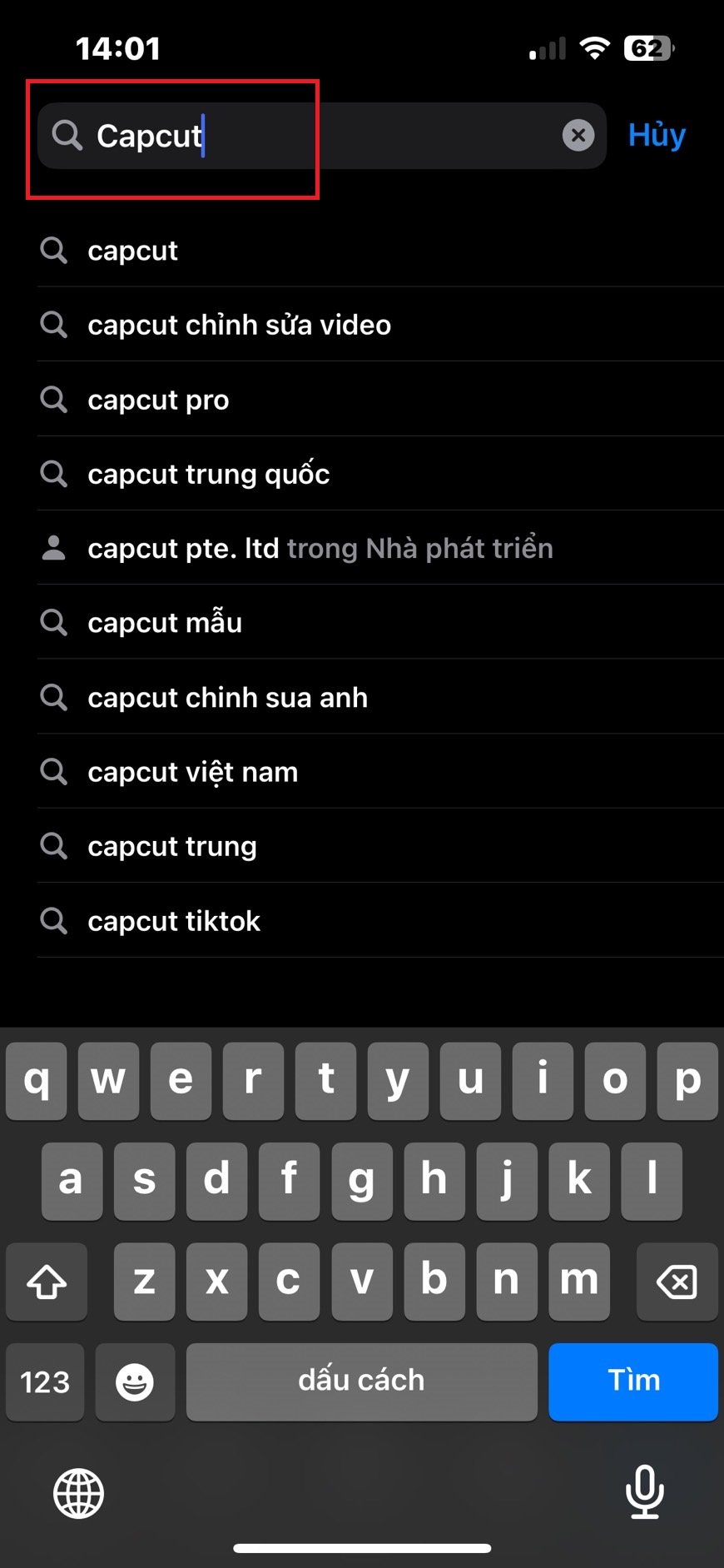Screen dimensions: 724x1568
Task: Hit the blue Tìm search key
Action: 633,1381
